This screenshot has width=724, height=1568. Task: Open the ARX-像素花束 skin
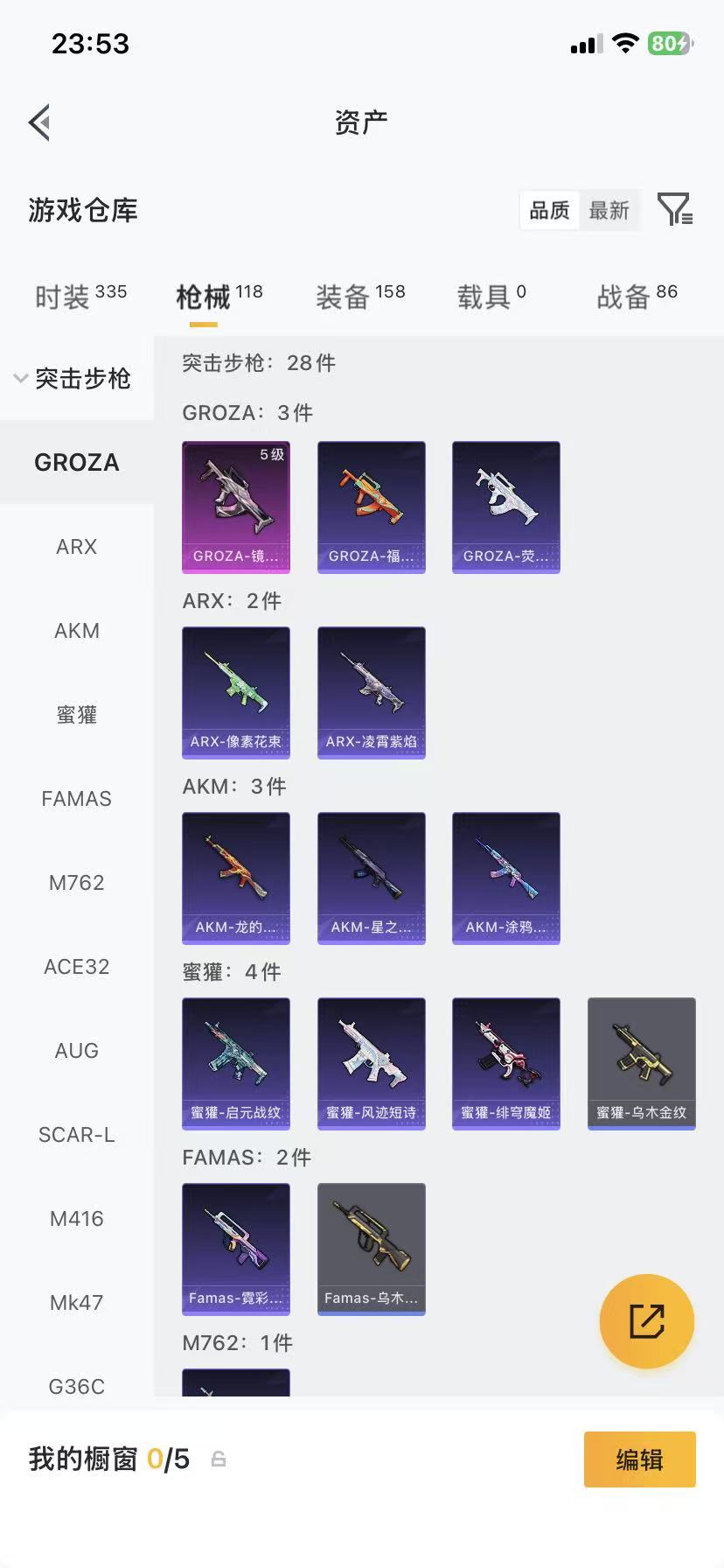click(236, 692)
